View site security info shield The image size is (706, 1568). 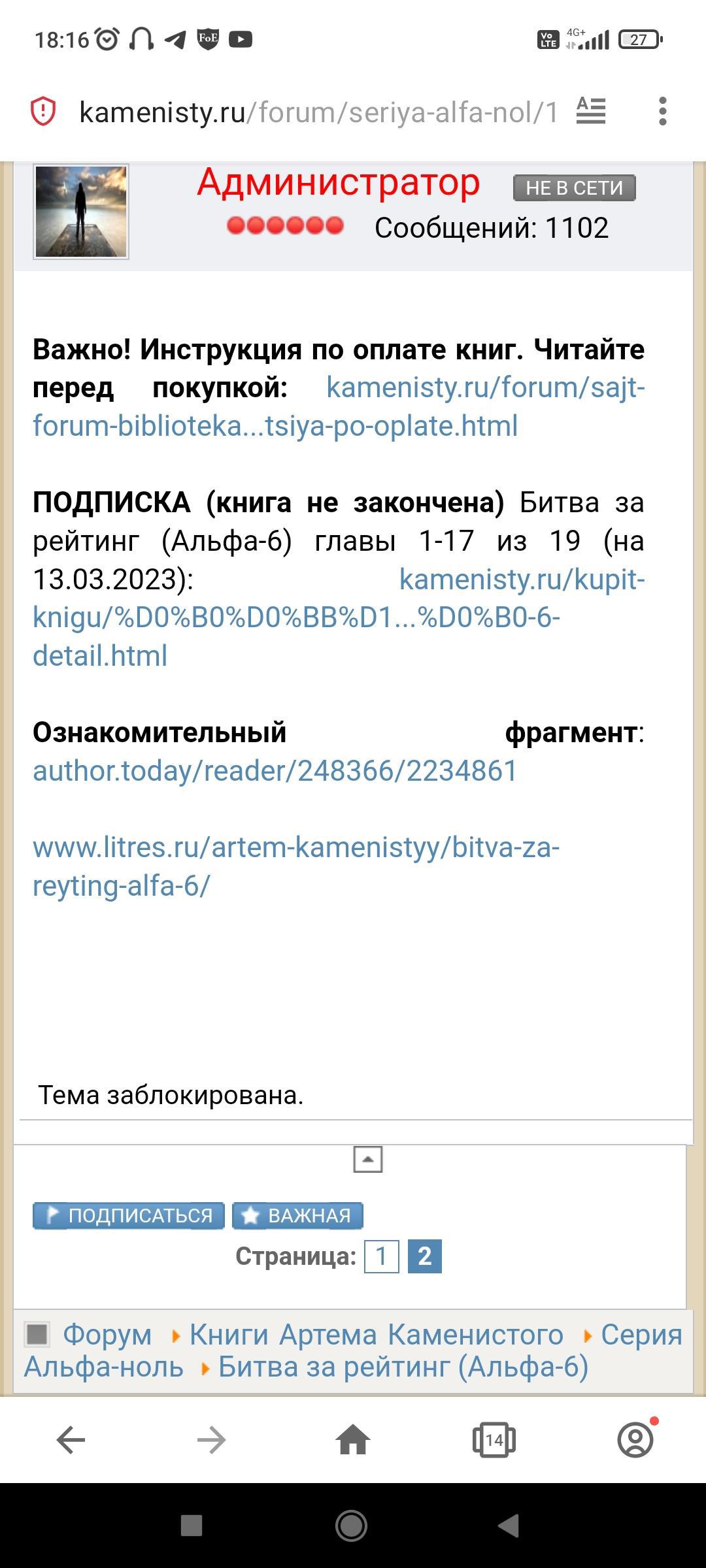pos(44,112)
